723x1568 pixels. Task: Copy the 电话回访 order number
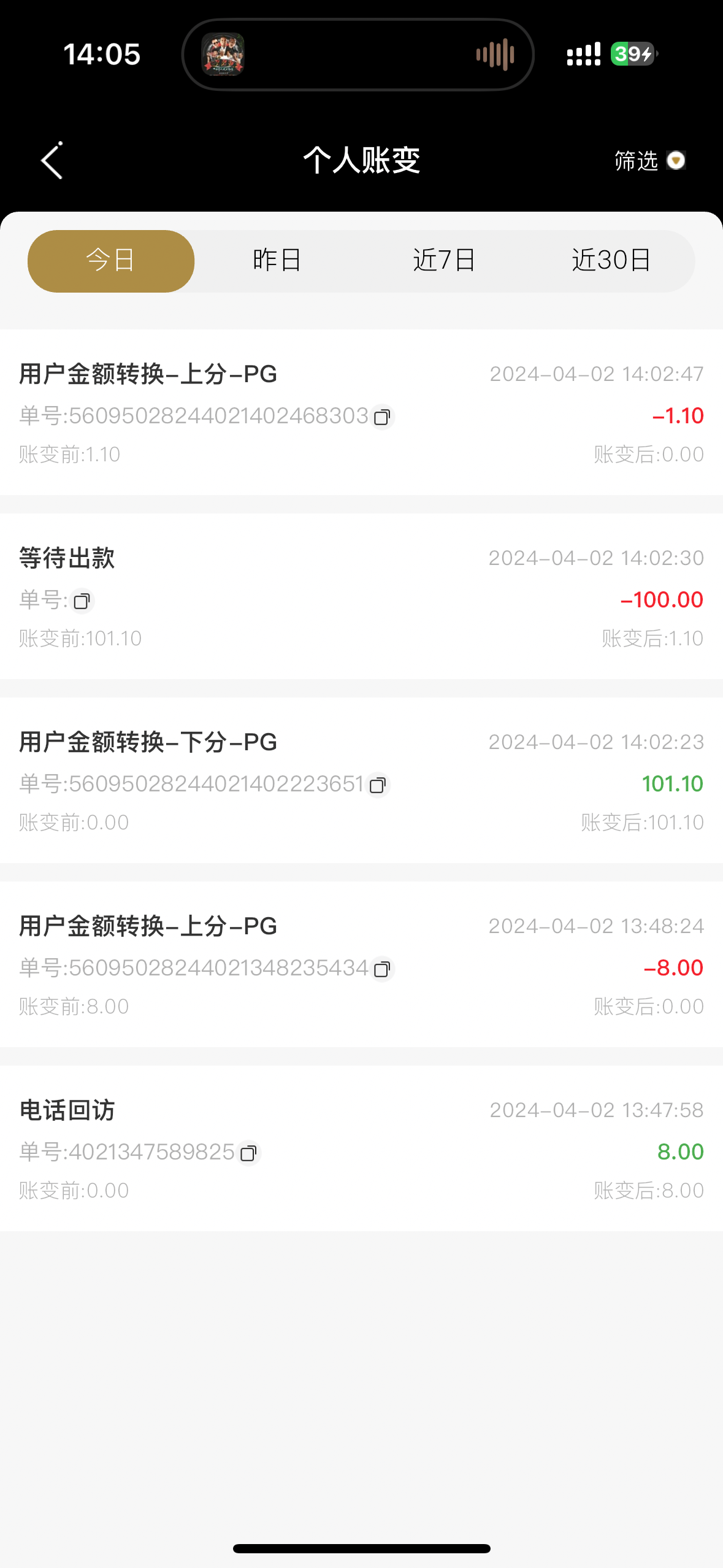coord(248,1153)
